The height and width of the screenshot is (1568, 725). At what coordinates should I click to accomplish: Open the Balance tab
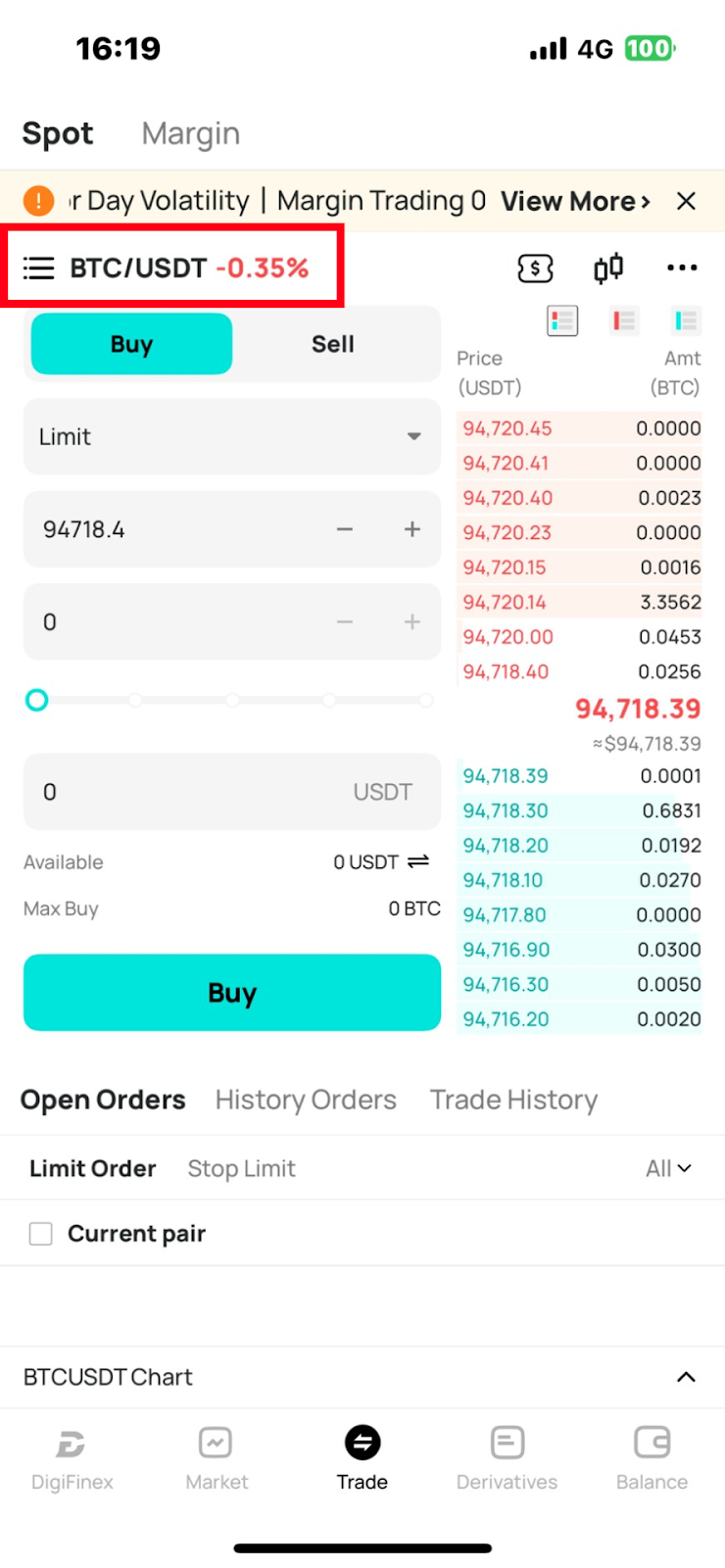(652, 1458)
